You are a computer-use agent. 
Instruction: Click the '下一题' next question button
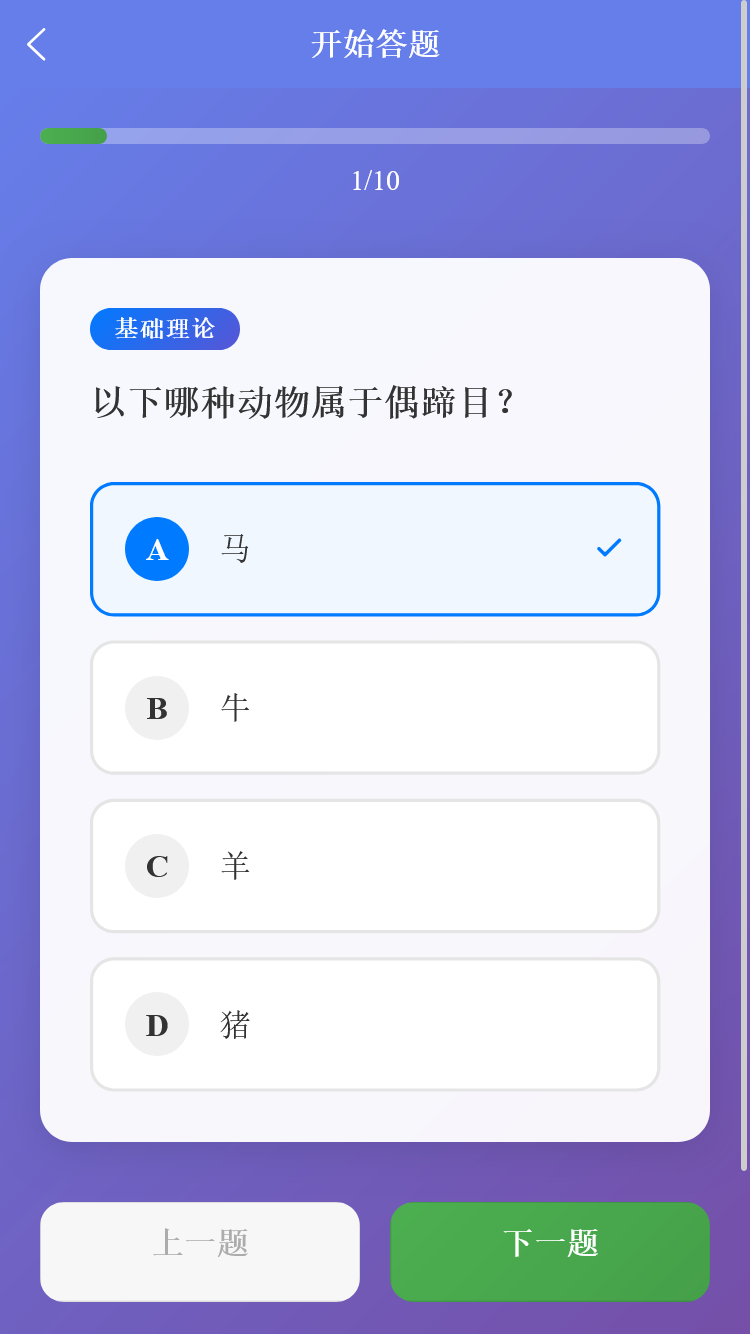point(549,1252)
